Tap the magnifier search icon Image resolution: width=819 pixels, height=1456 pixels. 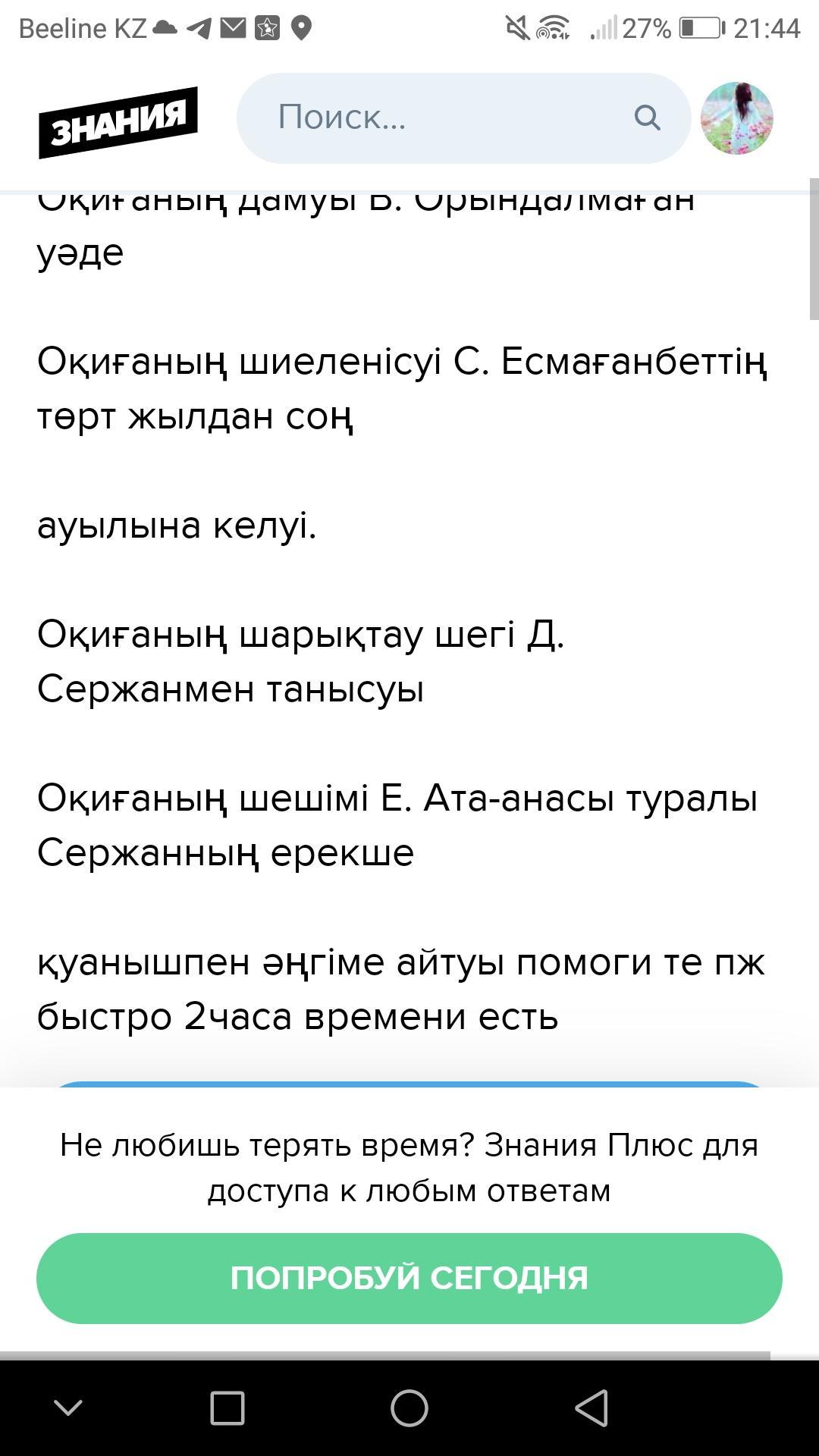coord(647,118)
